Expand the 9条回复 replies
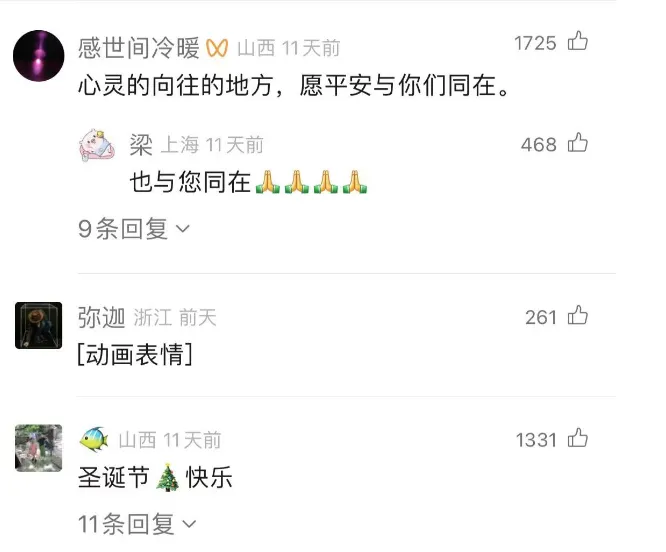666x552 pixels. click(134, 229)
